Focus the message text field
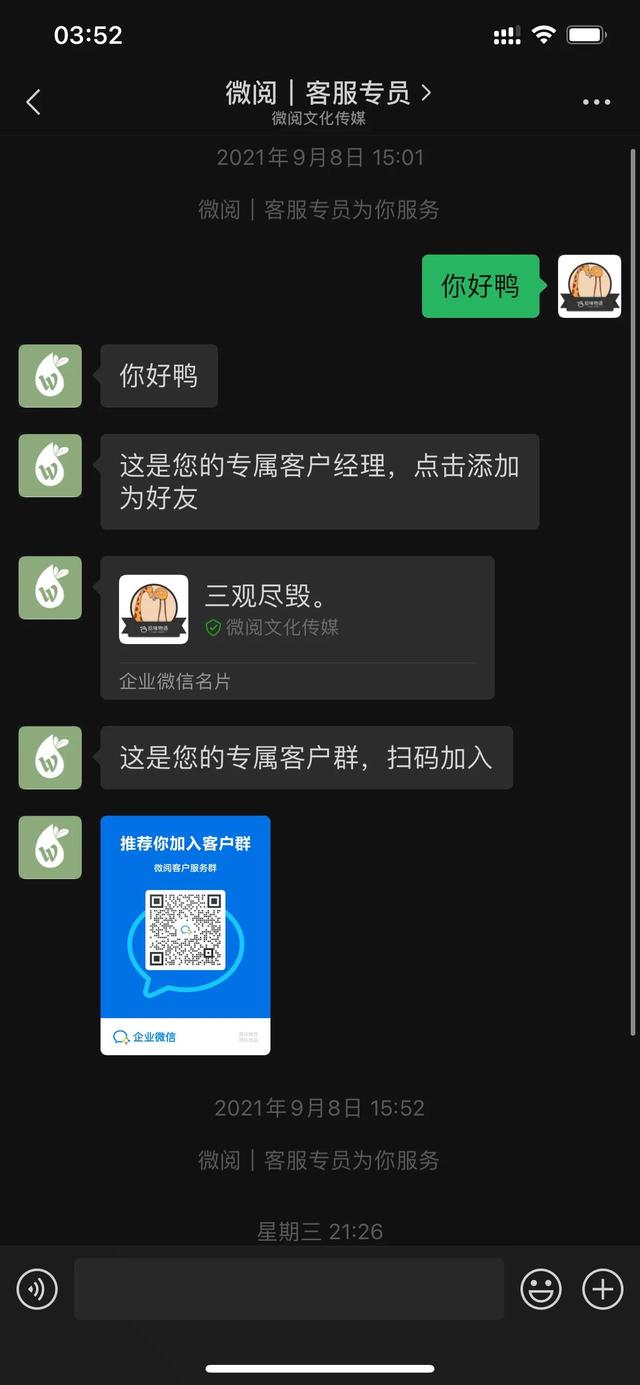Viewport: 640px width, 1385px height. pyautogui.click(x=288, y=1289)
